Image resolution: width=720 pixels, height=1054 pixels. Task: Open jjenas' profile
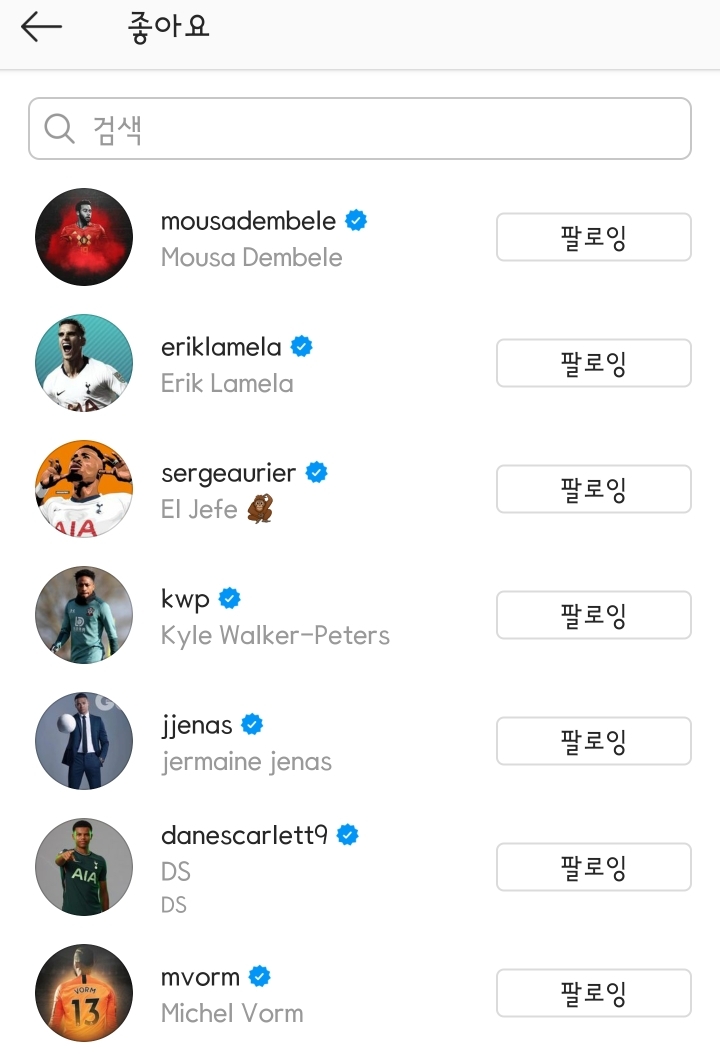[197, 725]
